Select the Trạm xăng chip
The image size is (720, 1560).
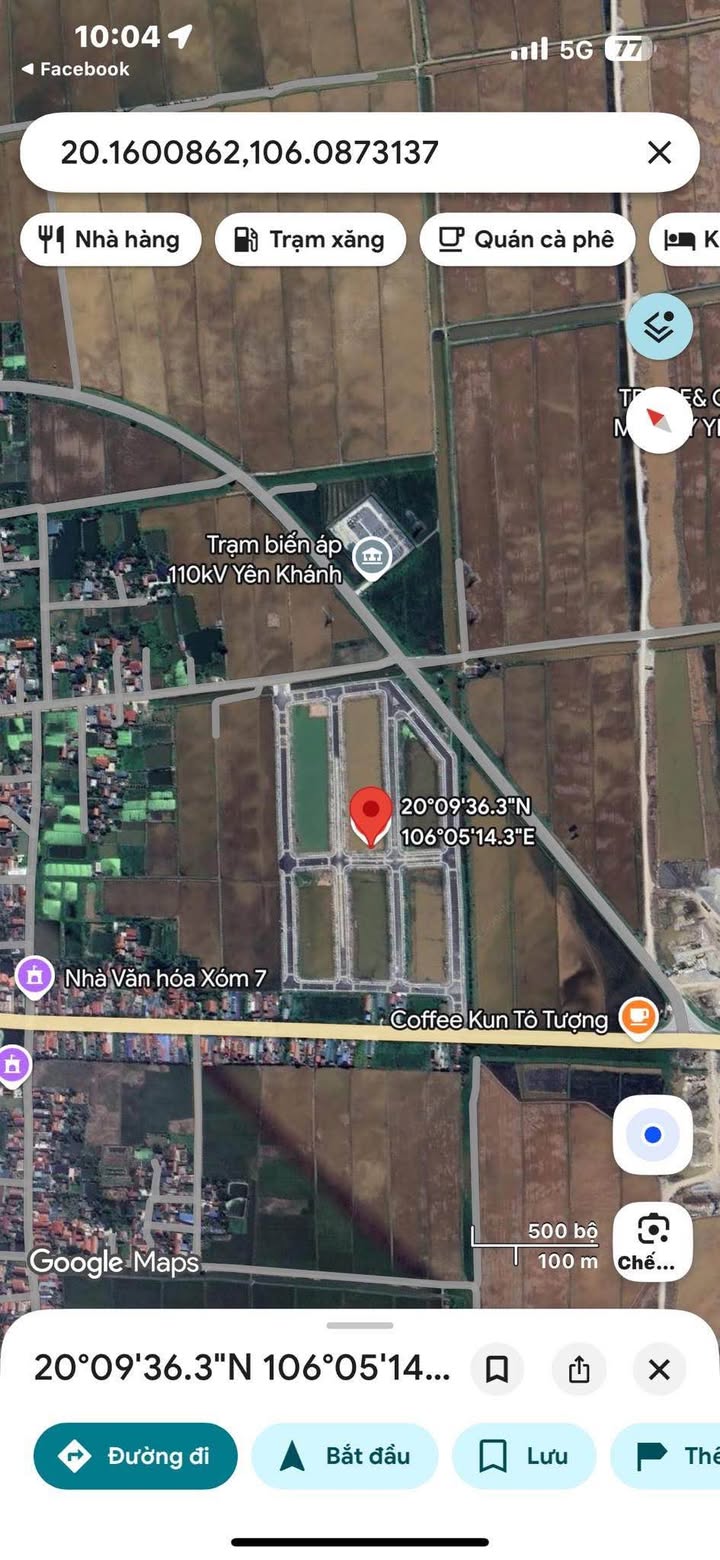pyautogui.click(x=310, y=240)
